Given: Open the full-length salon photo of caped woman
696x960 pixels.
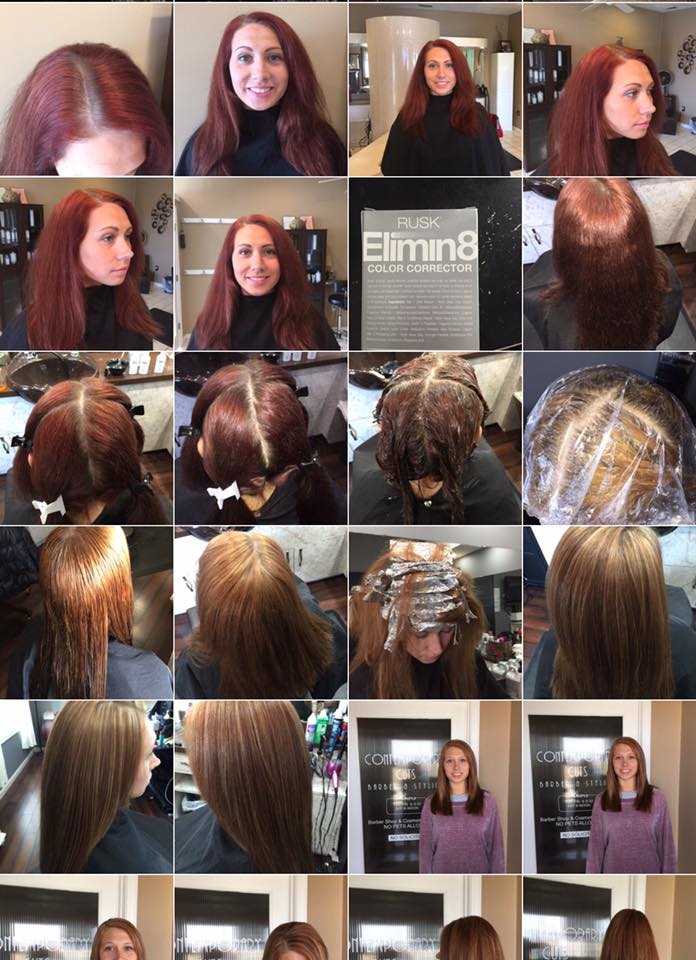Looking at the screenshot, I should (435, 89).
